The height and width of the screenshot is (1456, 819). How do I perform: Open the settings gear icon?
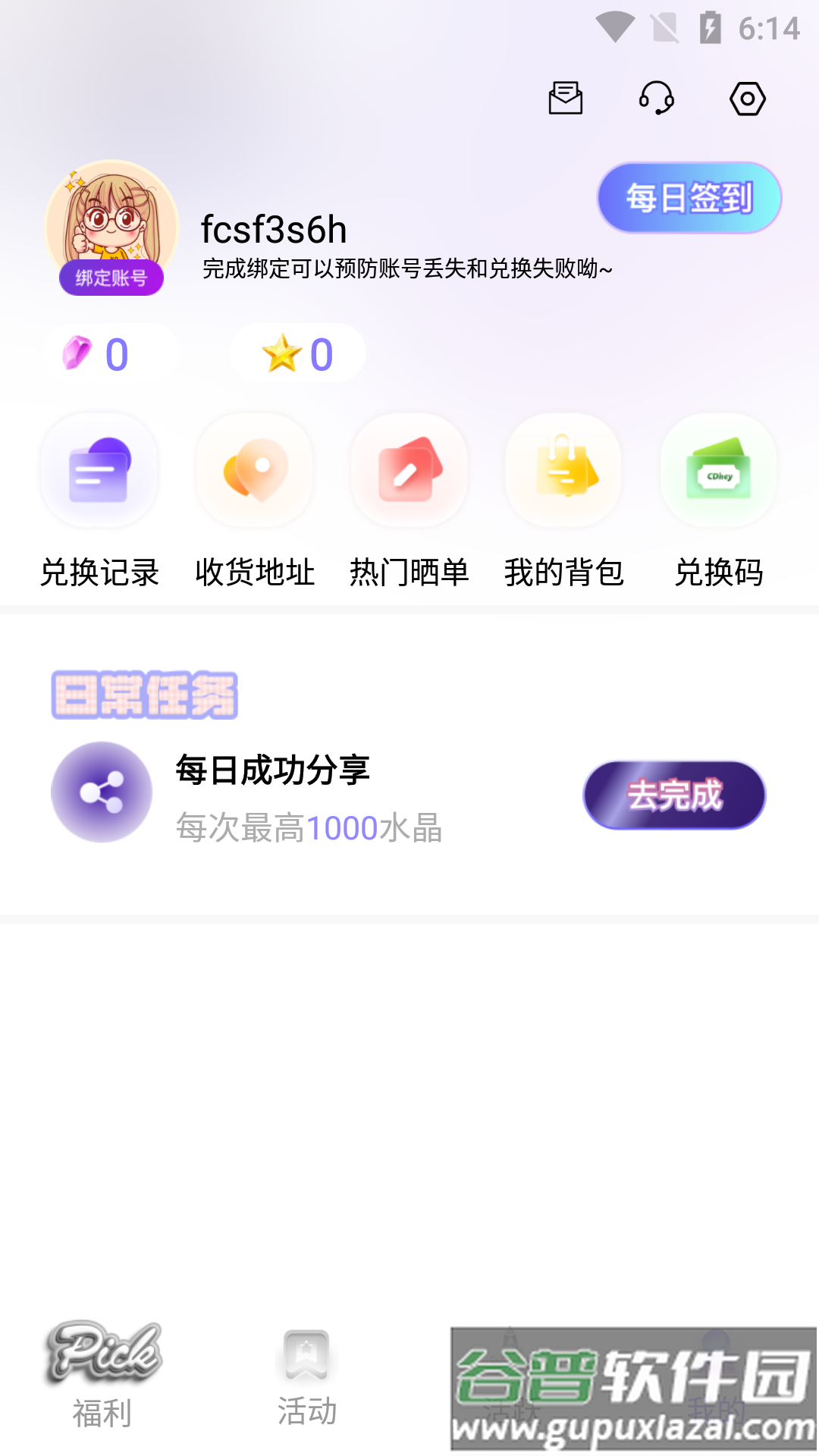click(x=747, y=98)
